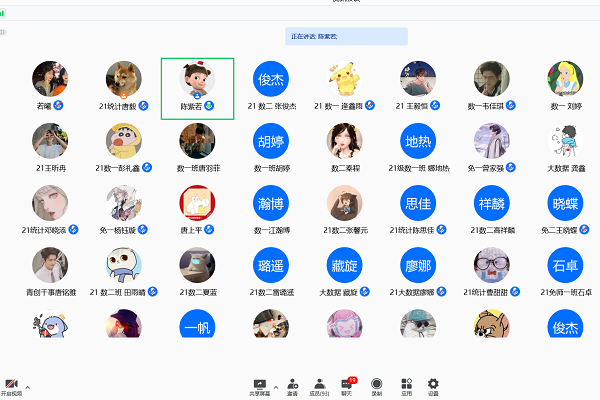This screenshot has width=600, height=400.
Task: Open the 应用 apps menu
Action: (406, 385)
